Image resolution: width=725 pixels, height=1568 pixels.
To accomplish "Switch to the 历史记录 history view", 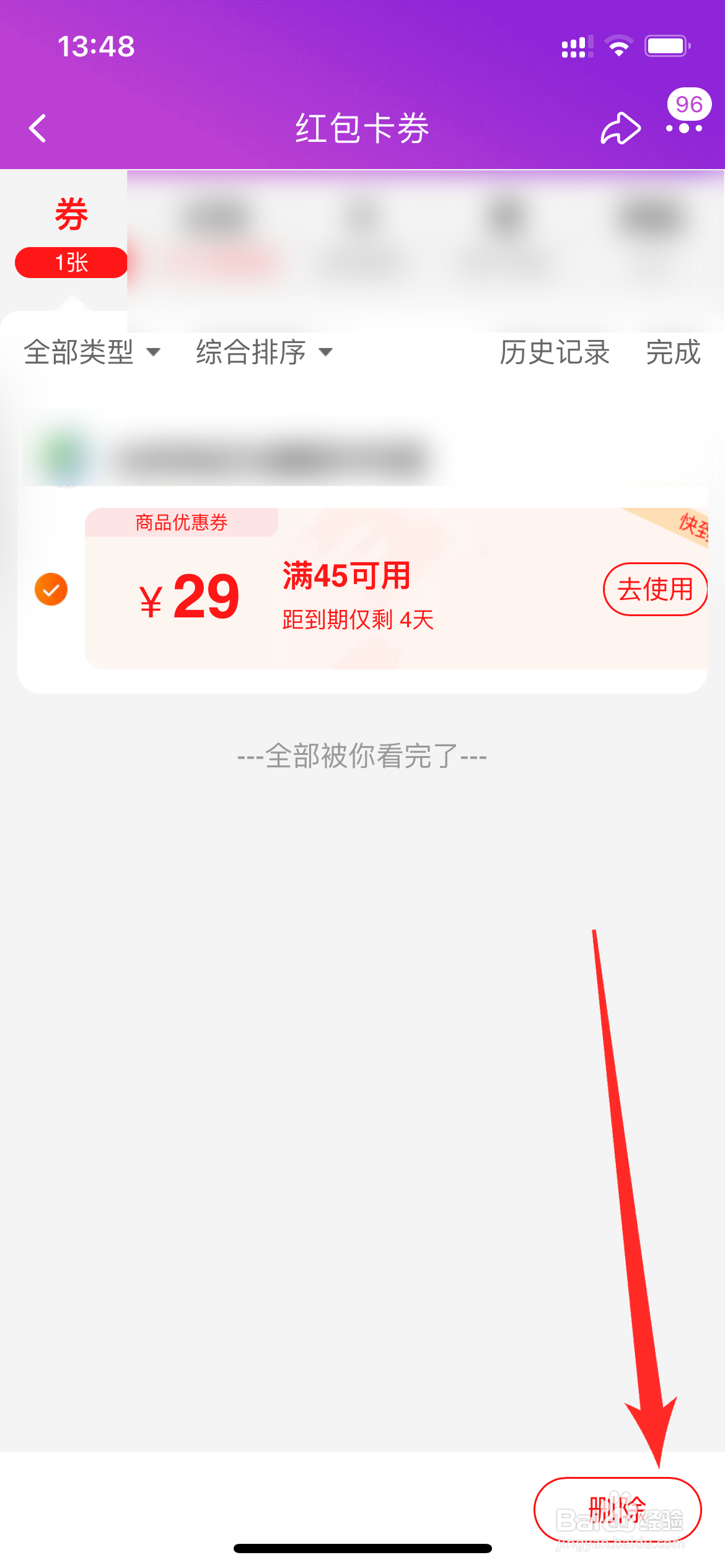I will [x=554, y=353].
